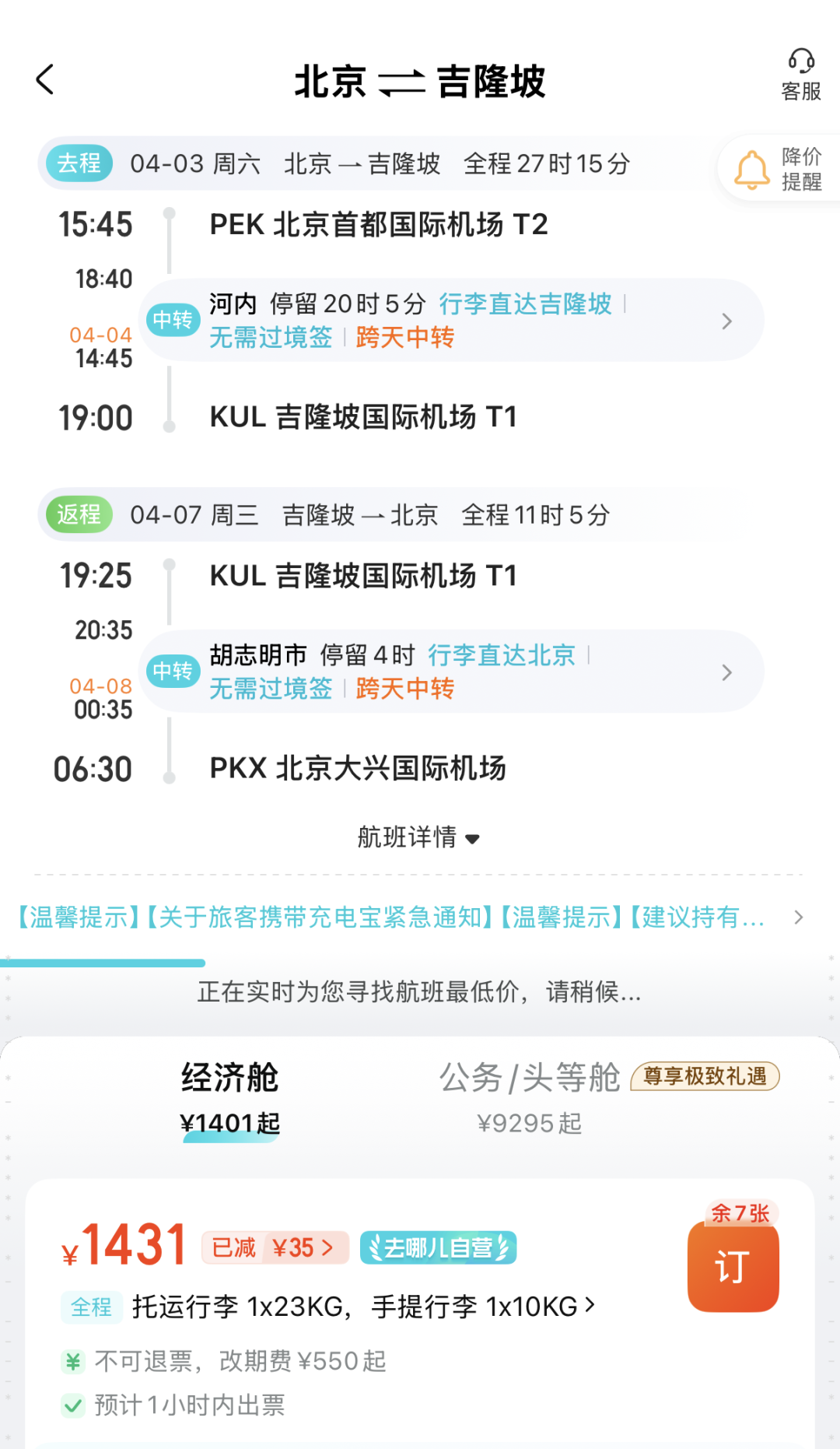
Task: Tap the orange 订 booking button
Action: click(733, 1266)
